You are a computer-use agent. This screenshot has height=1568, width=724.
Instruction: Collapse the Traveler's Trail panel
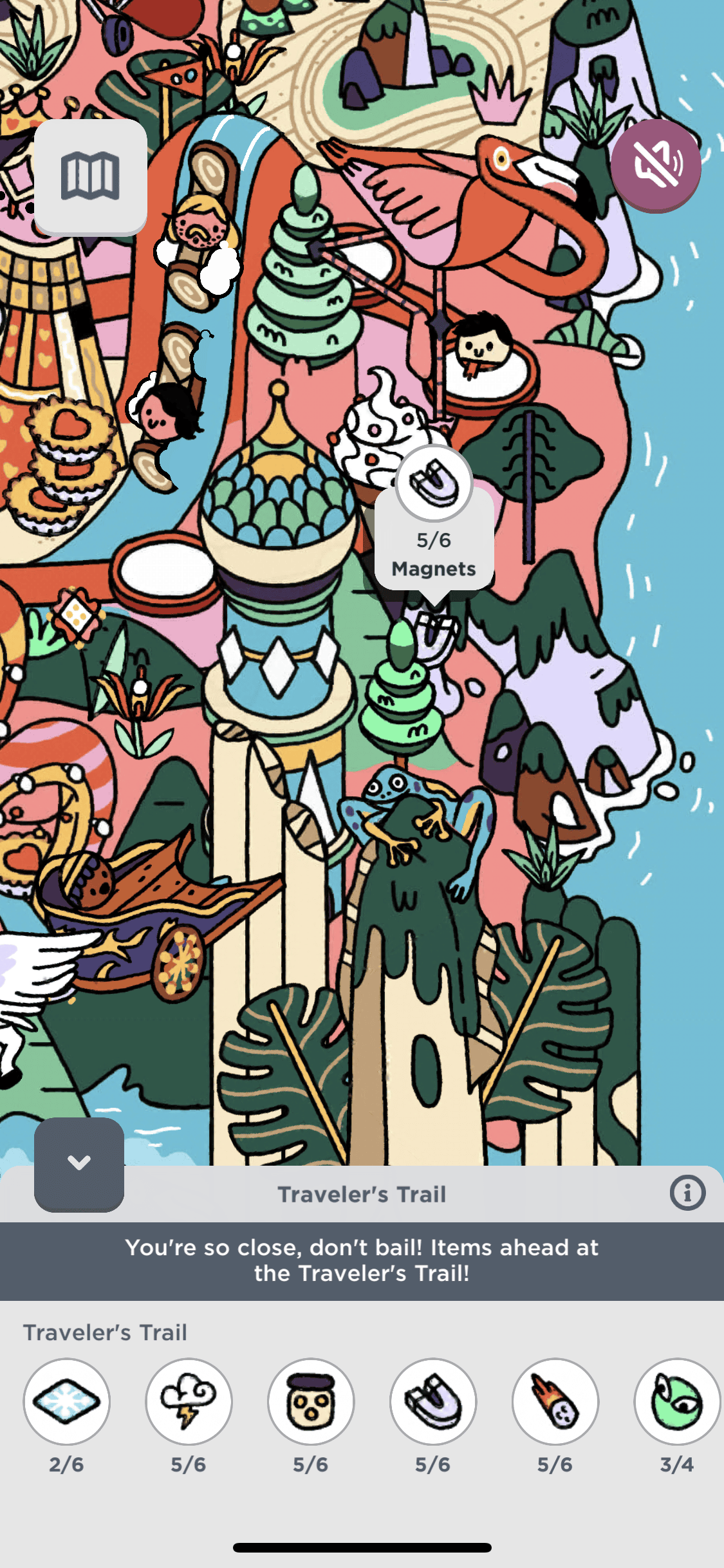point(79,1164)
